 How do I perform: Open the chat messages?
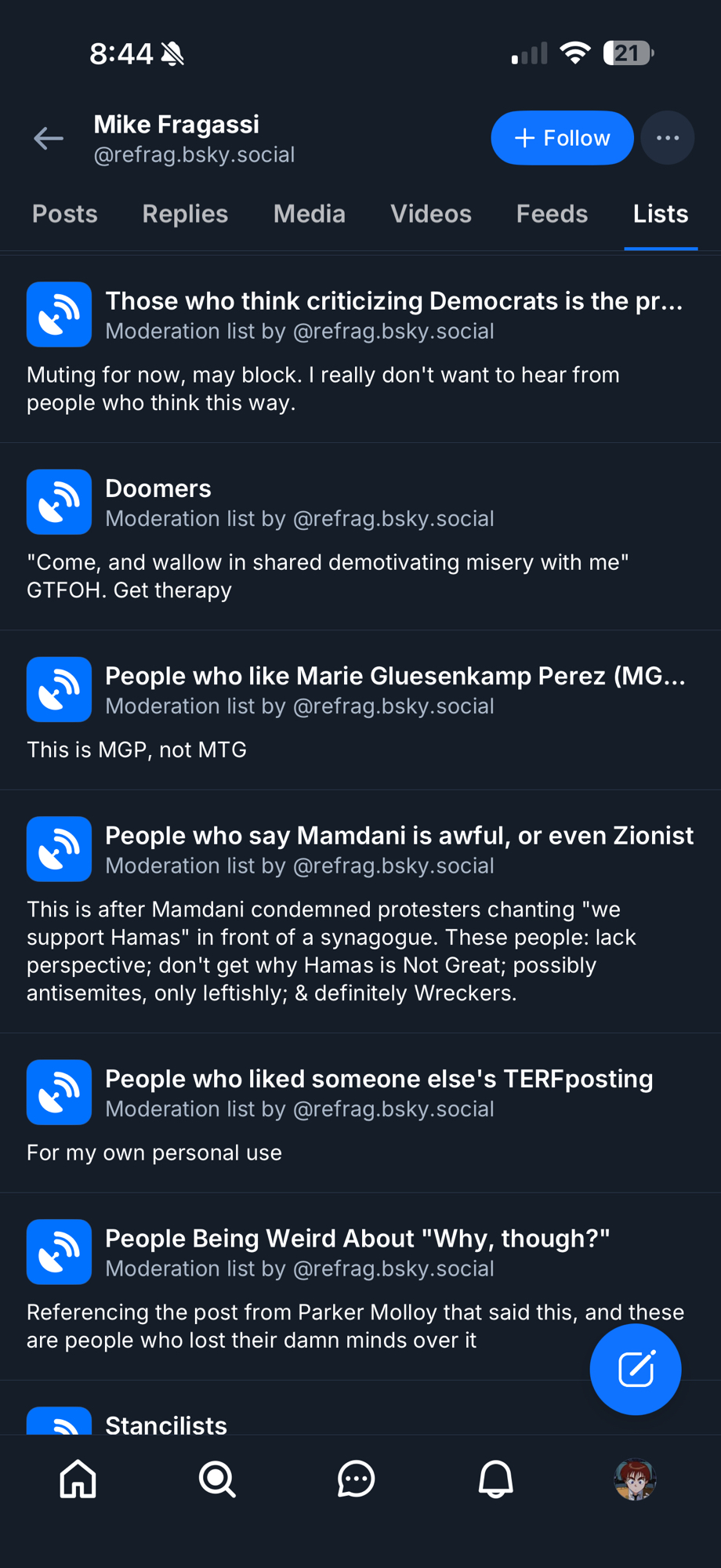356,1479
